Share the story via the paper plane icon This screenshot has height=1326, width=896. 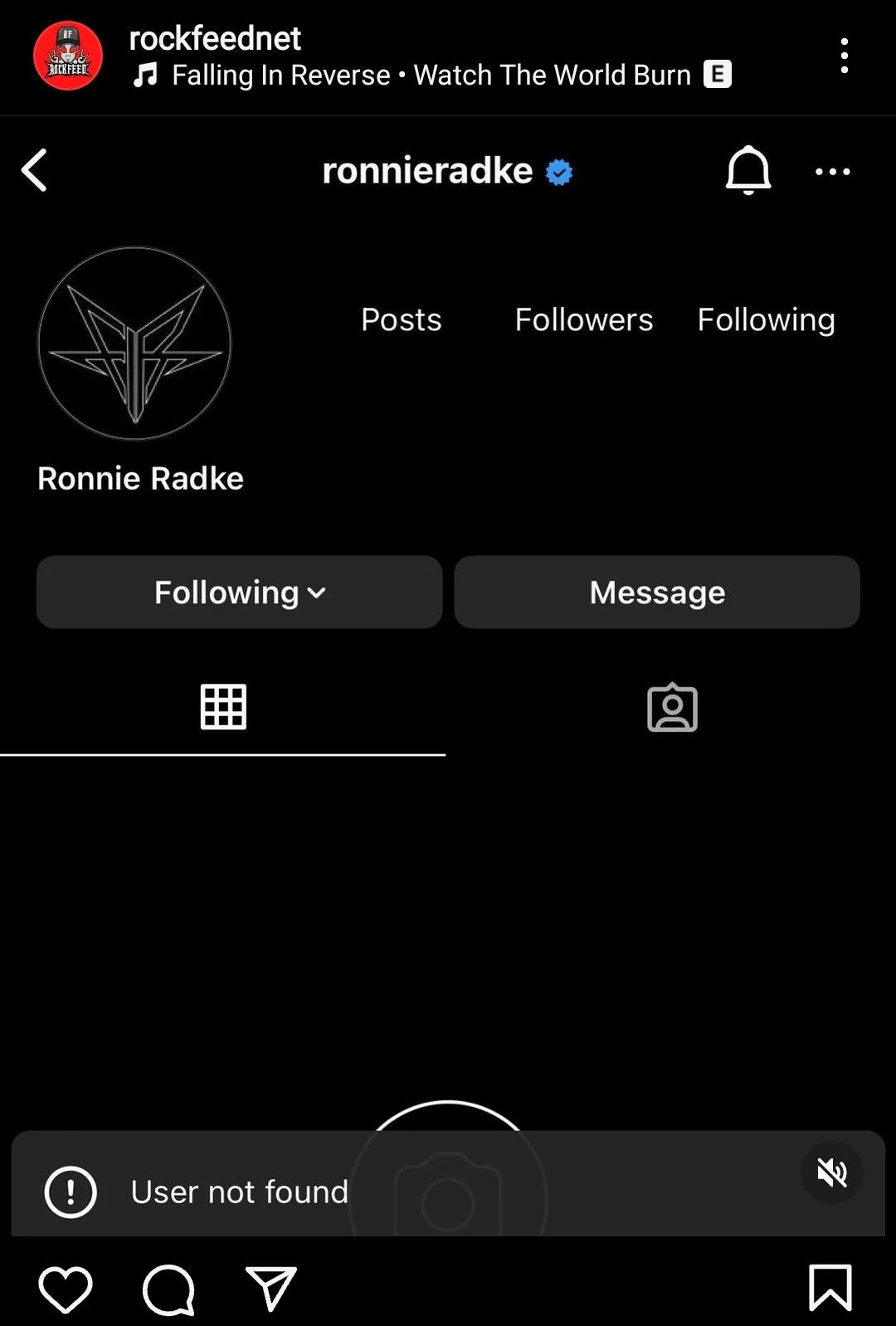(269, 1288)
